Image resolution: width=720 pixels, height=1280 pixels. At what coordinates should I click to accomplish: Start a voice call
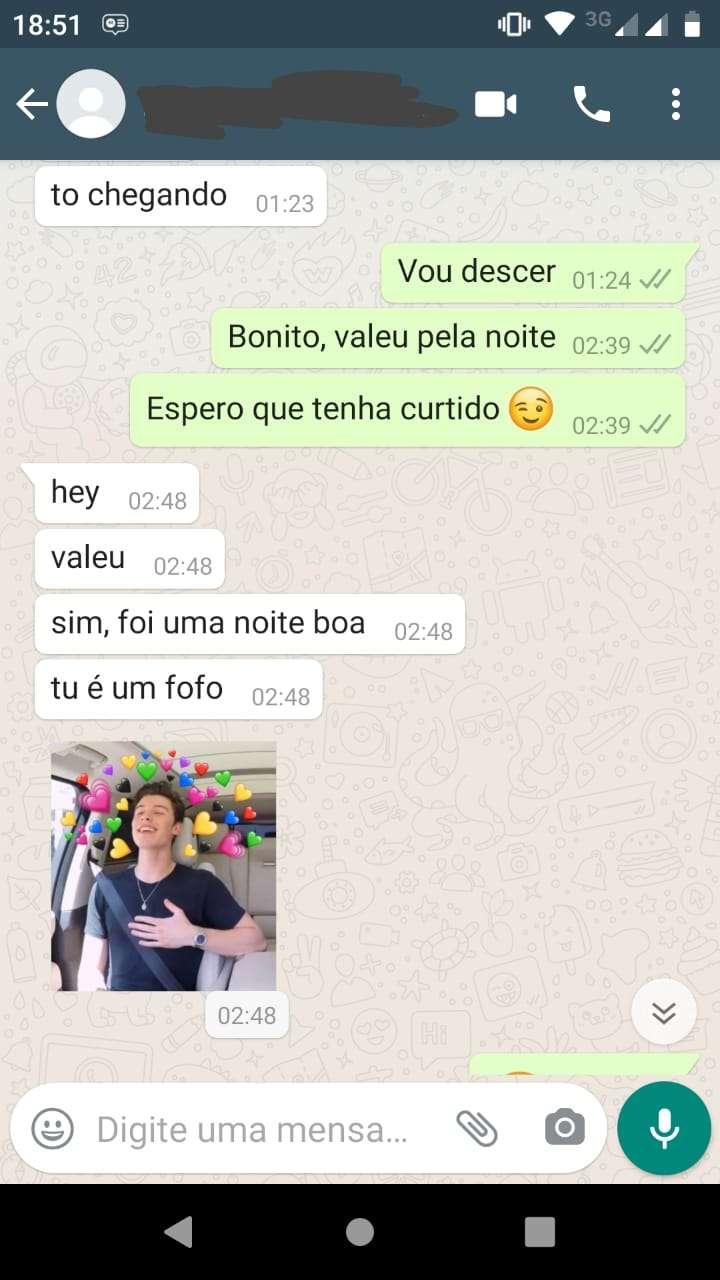(x=591, y=104)
